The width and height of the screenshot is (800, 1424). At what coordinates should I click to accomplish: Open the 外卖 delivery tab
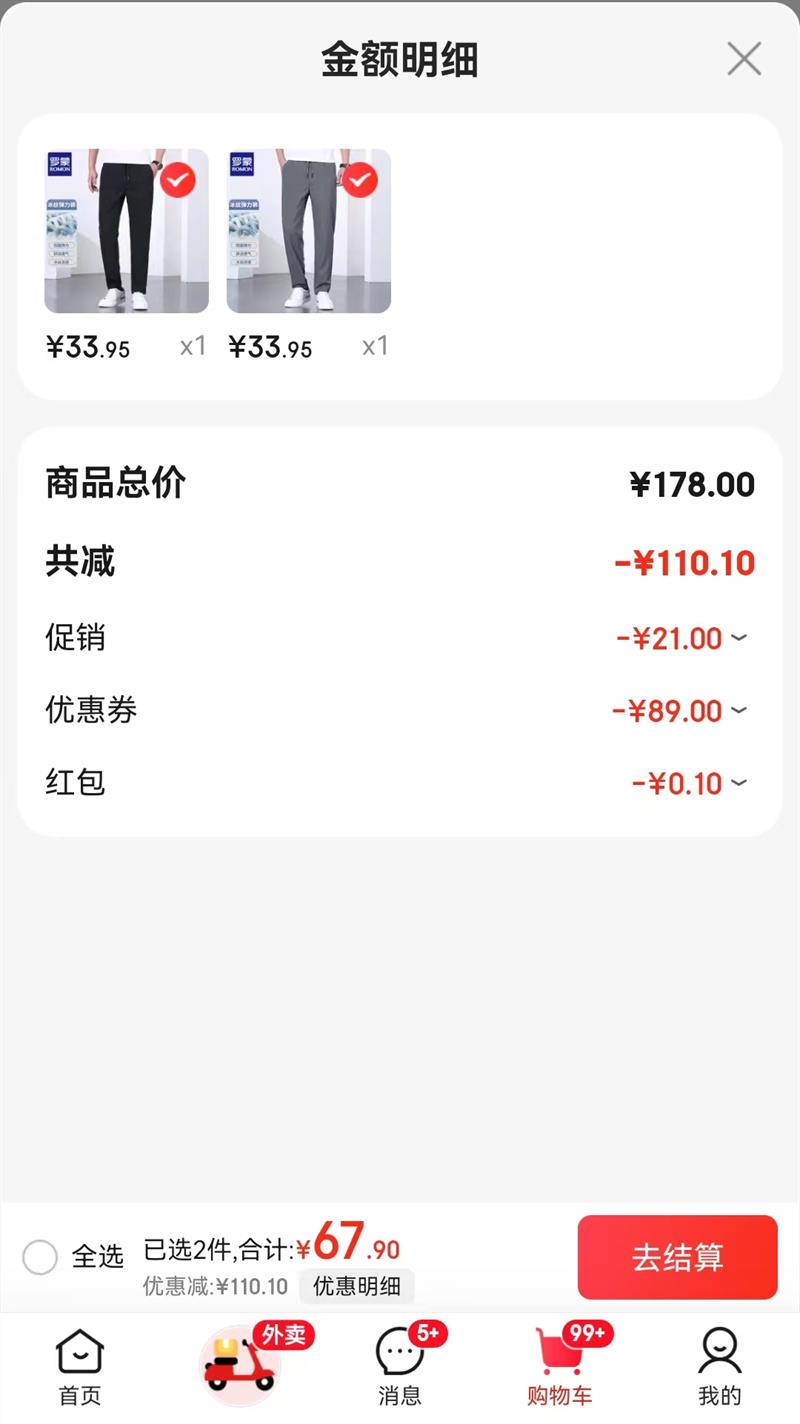(241, 1365)
